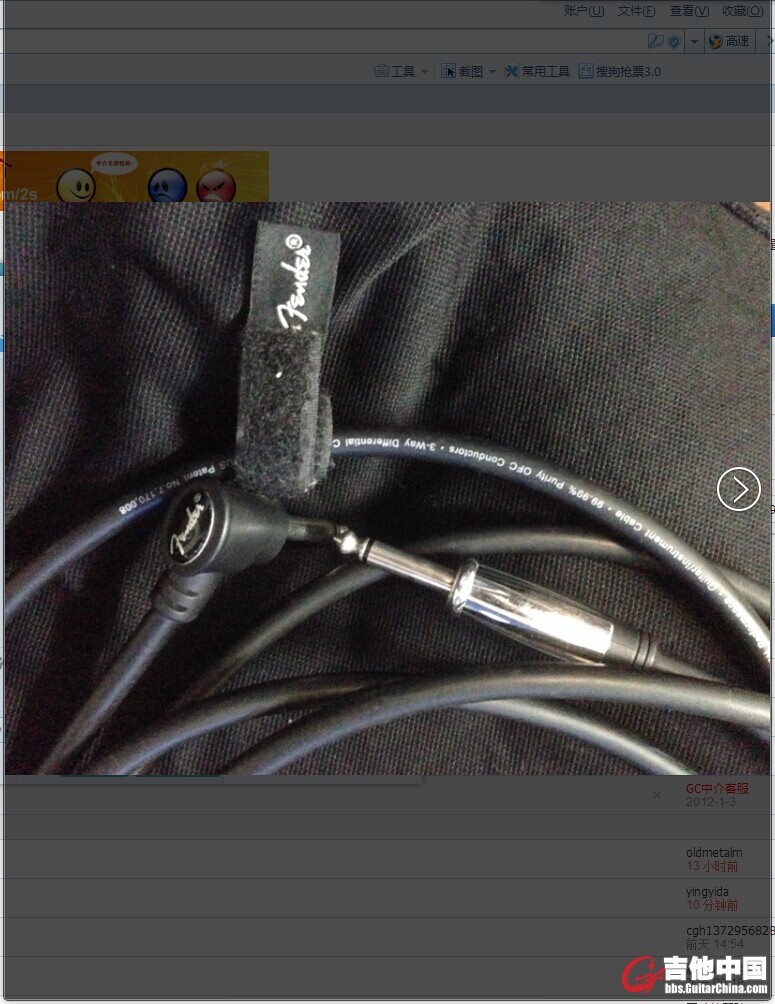Open the yingyida user profile link
Viewport: 775px width, 1004px height.
pos(707,892)
